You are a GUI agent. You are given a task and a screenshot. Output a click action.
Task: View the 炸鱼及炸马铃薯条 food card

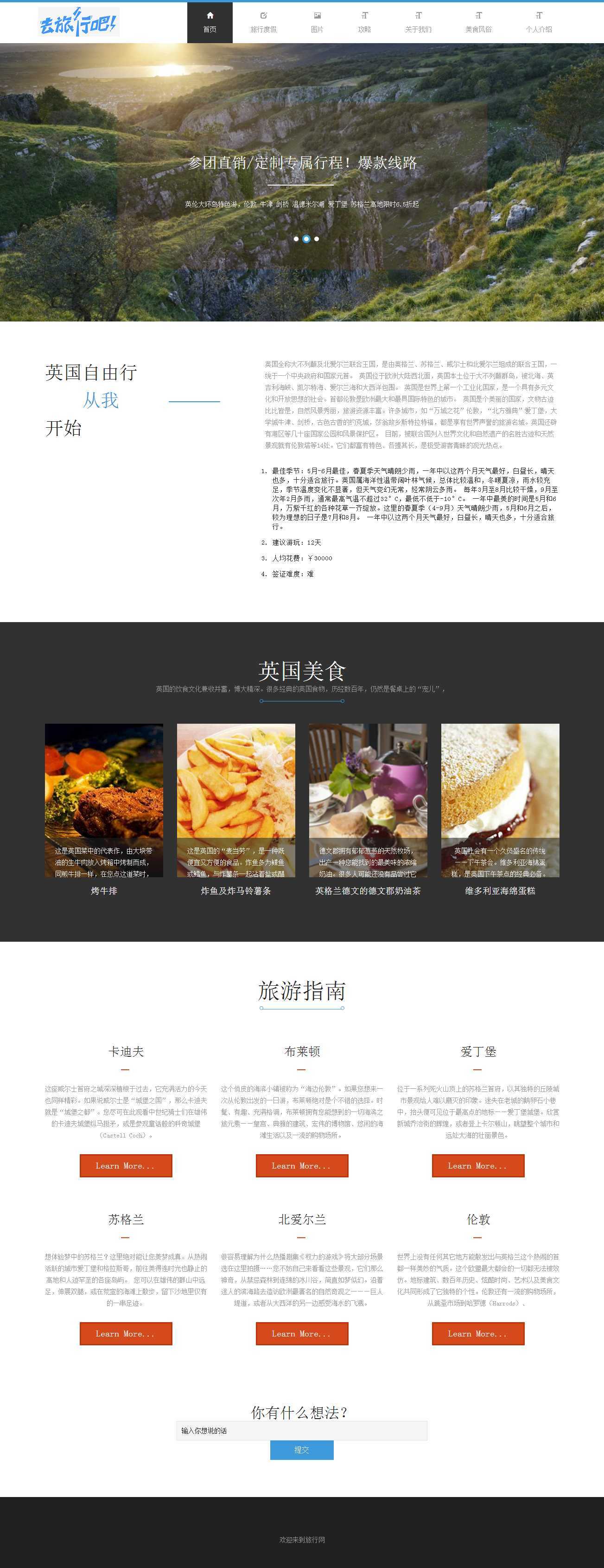pyautogui.click(x=236, y=800)
